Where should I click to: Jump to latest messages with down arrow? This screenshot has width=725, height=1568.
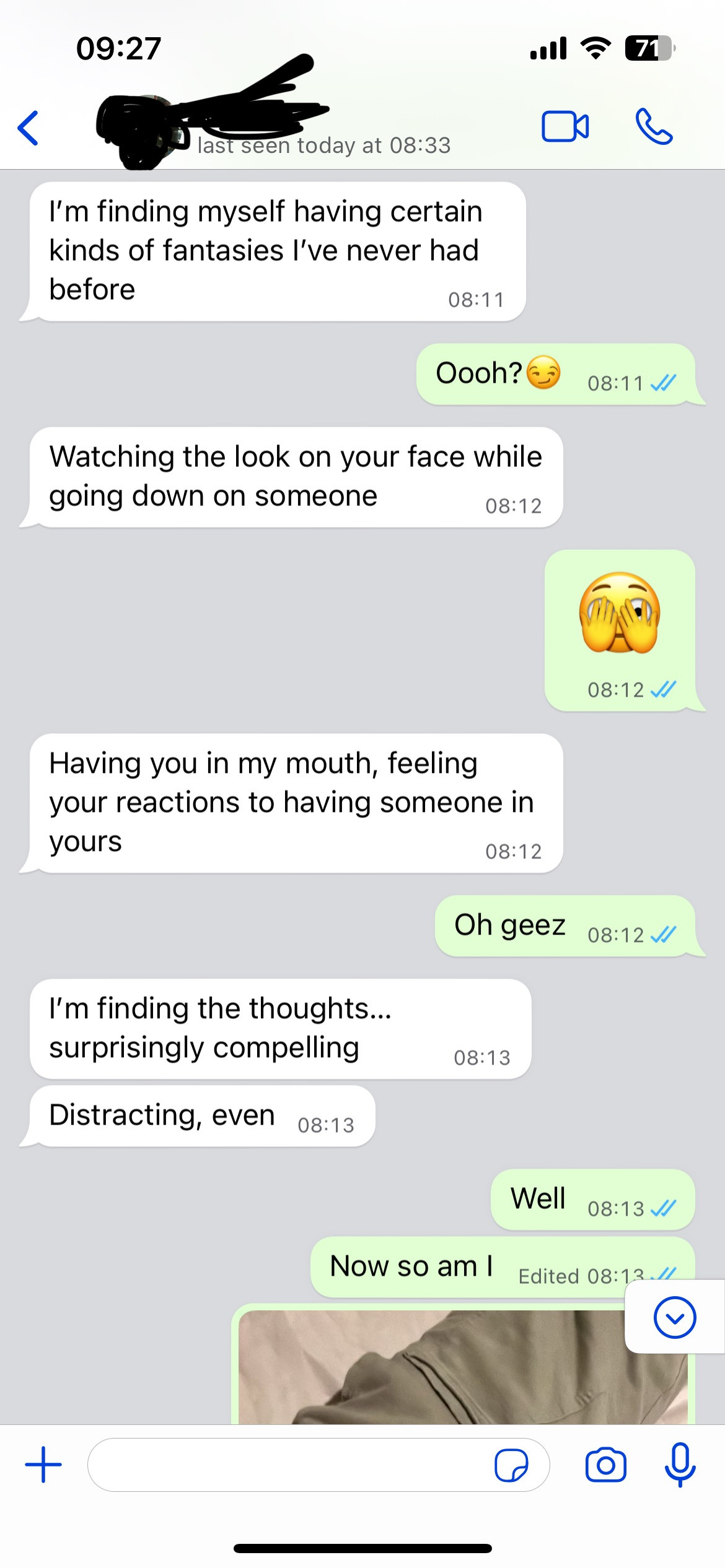click(675, 1317)
